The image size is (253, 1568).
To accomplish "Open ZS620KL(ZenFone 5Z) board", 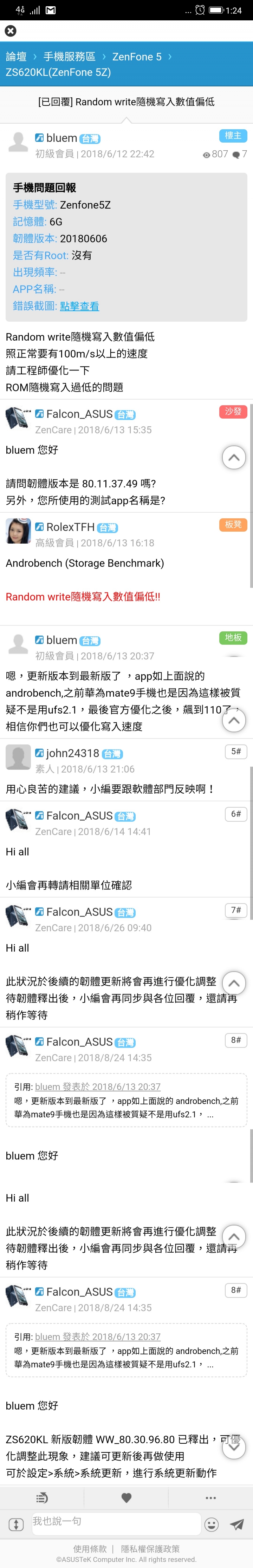I will coord(58,72).
